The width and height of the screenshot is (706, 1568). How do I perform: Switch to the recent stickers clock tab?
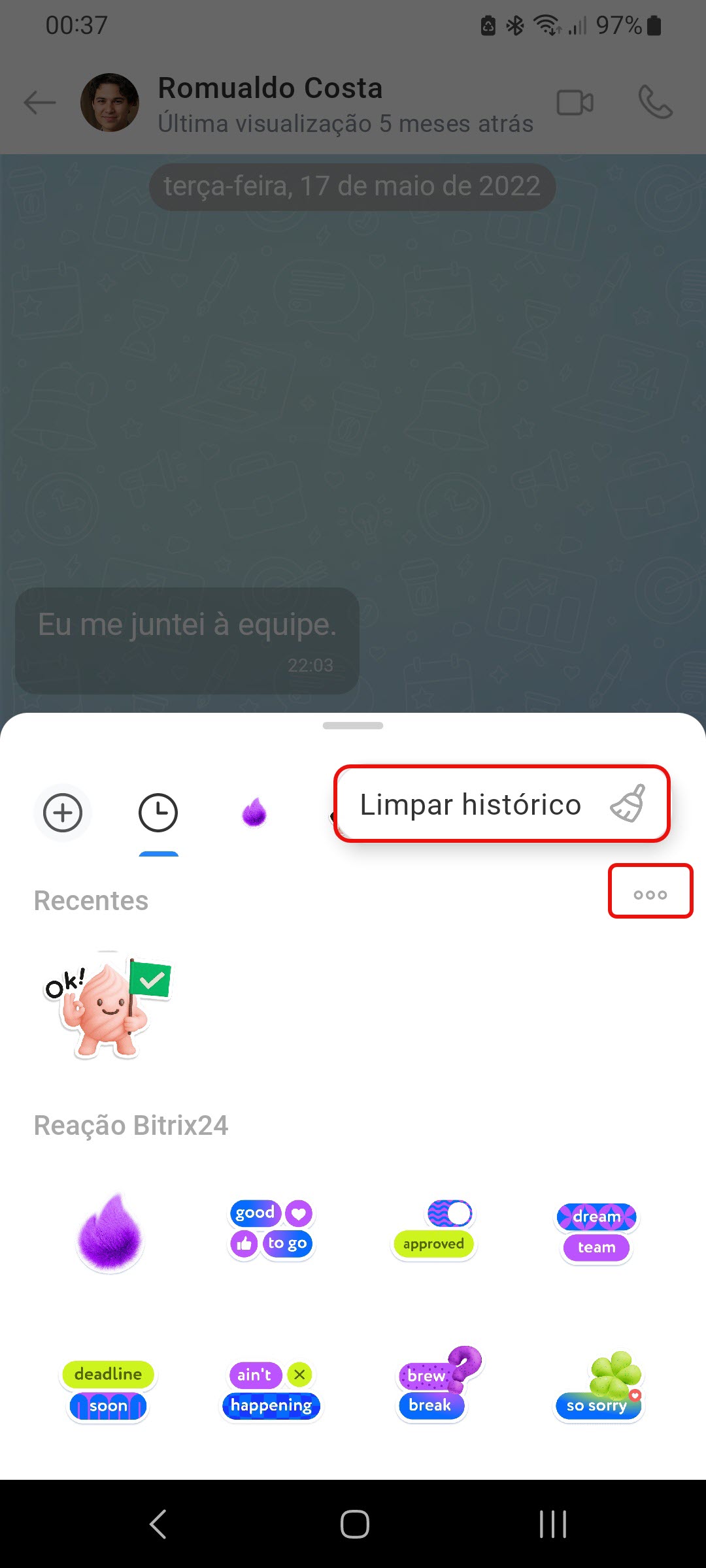(158, 813)
